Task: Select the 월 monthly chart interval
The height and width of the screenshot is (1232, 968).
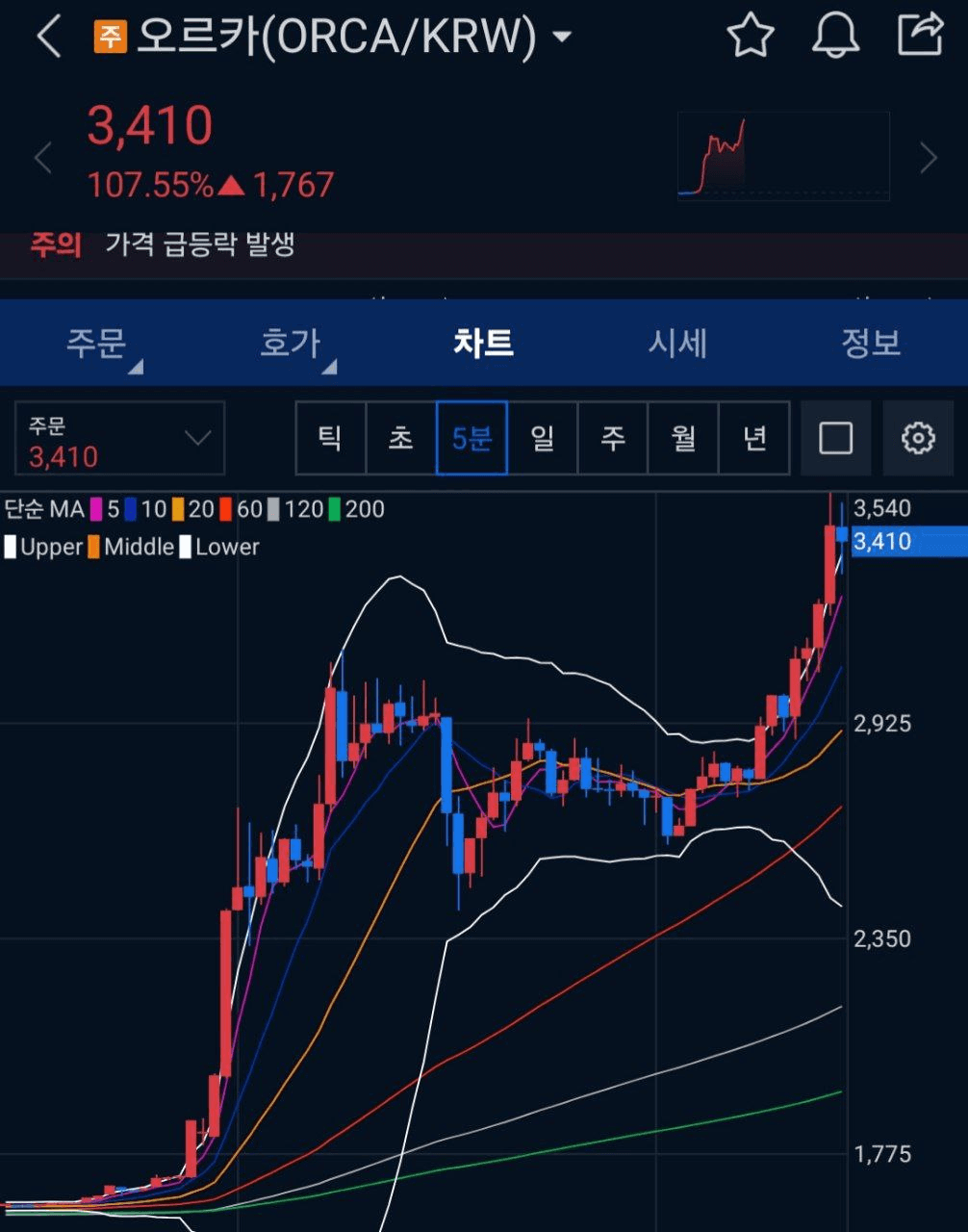Action: pyautogui.click(x=684, y=439)
